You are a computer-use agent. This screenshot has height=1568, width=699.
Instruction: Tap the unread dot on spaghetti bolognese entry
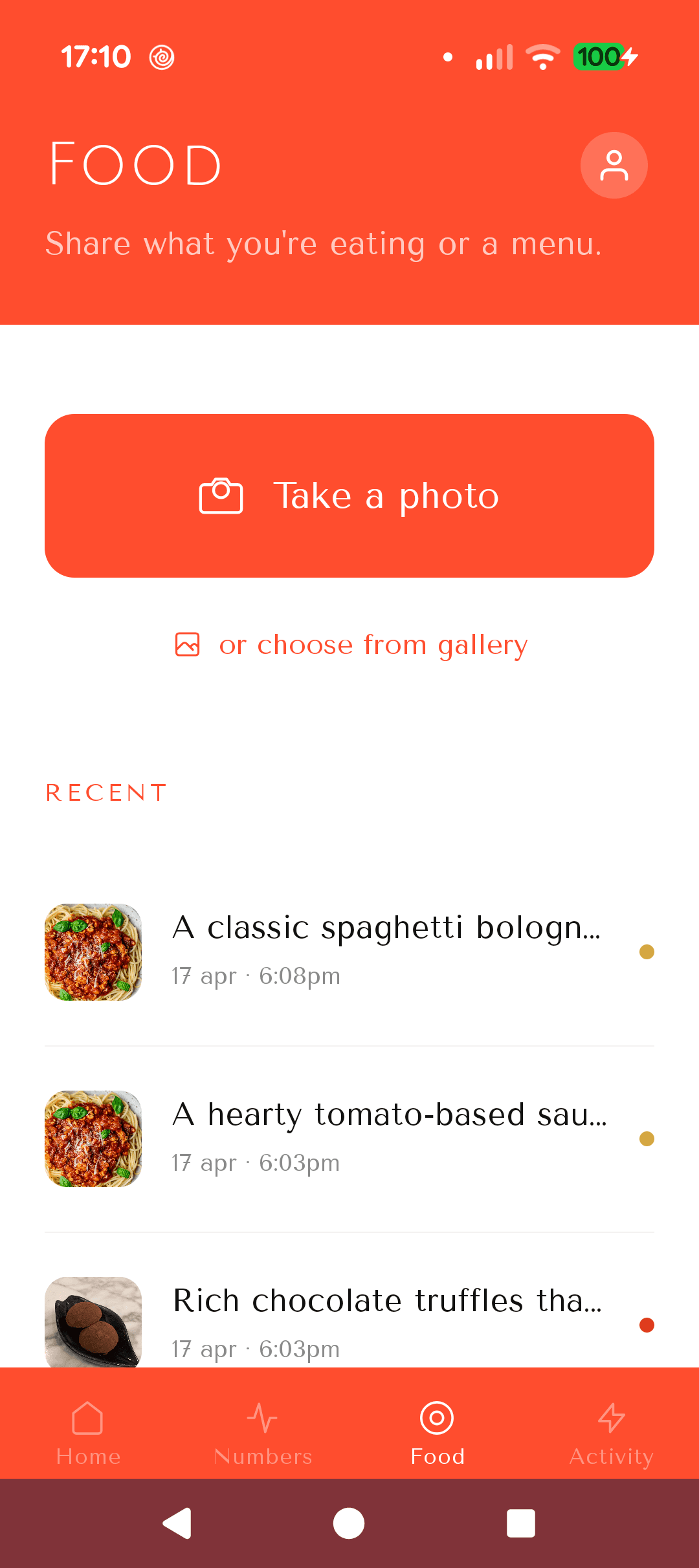click(647, 952)
